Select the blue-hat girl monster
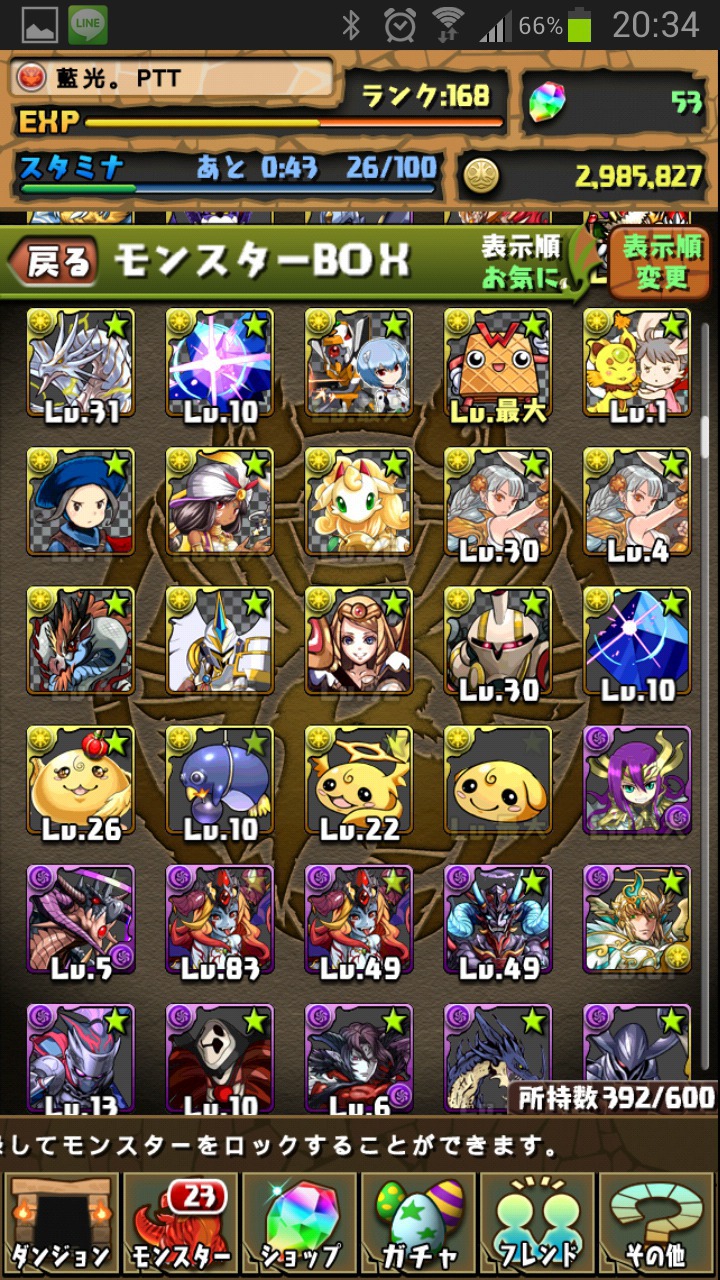720x1280 pixels. pyautogui.click(x=80, y=501)
